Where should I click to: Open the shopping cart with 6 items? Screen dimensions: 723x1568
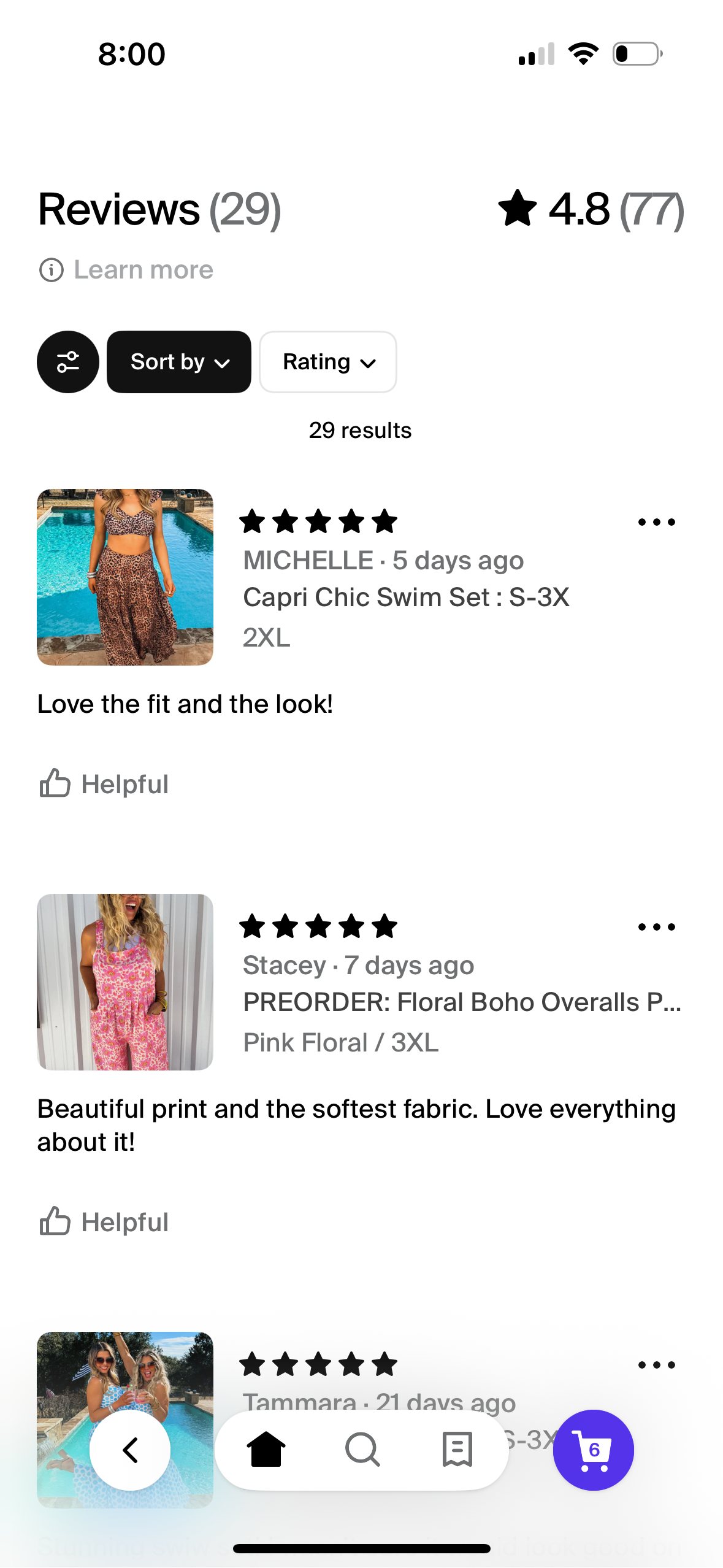(x=593, y=1450)
